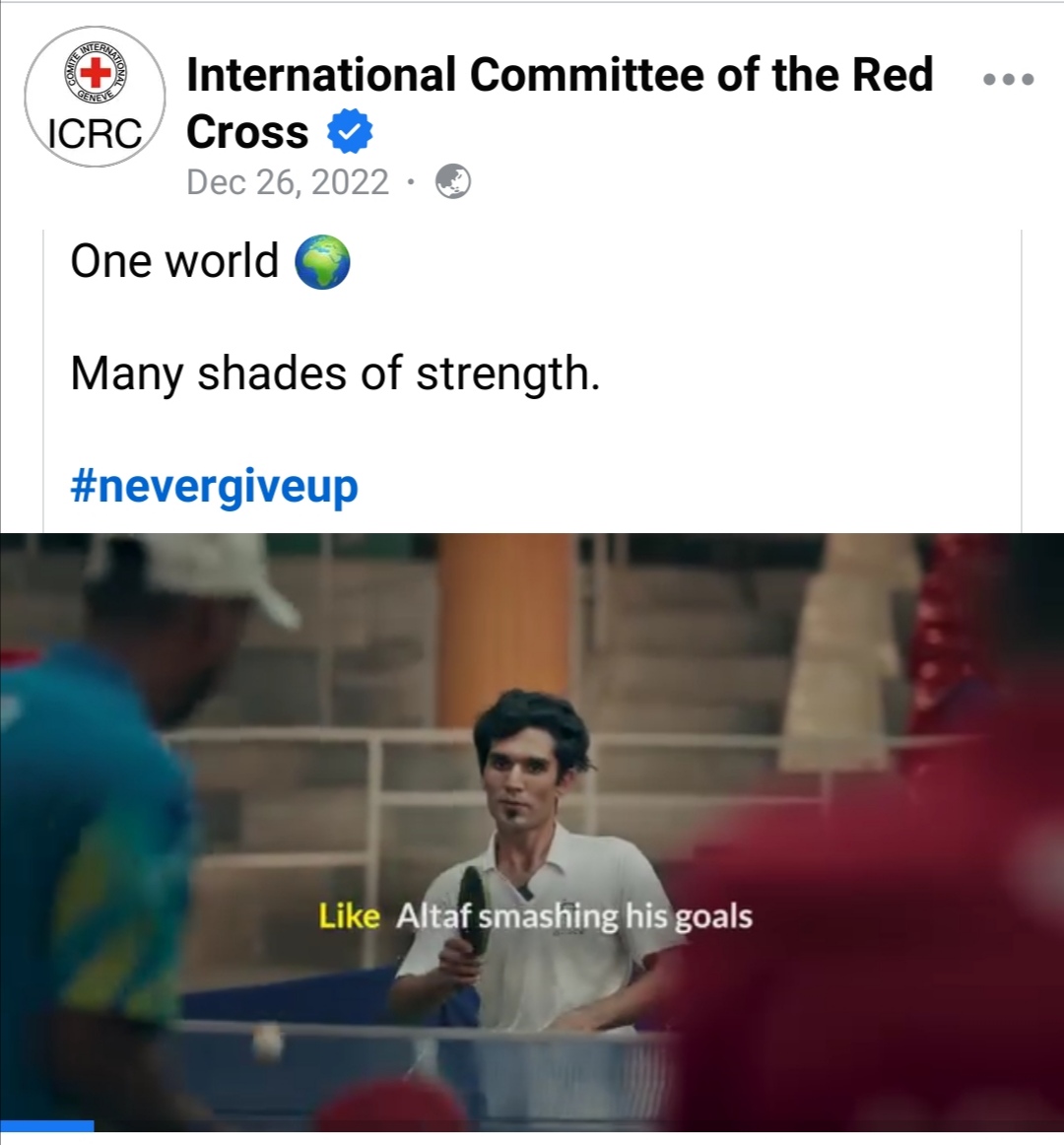Open International Committee of the Red Cross page
The height and width of the screenshot is (1145, 1064).
(558, 76)
